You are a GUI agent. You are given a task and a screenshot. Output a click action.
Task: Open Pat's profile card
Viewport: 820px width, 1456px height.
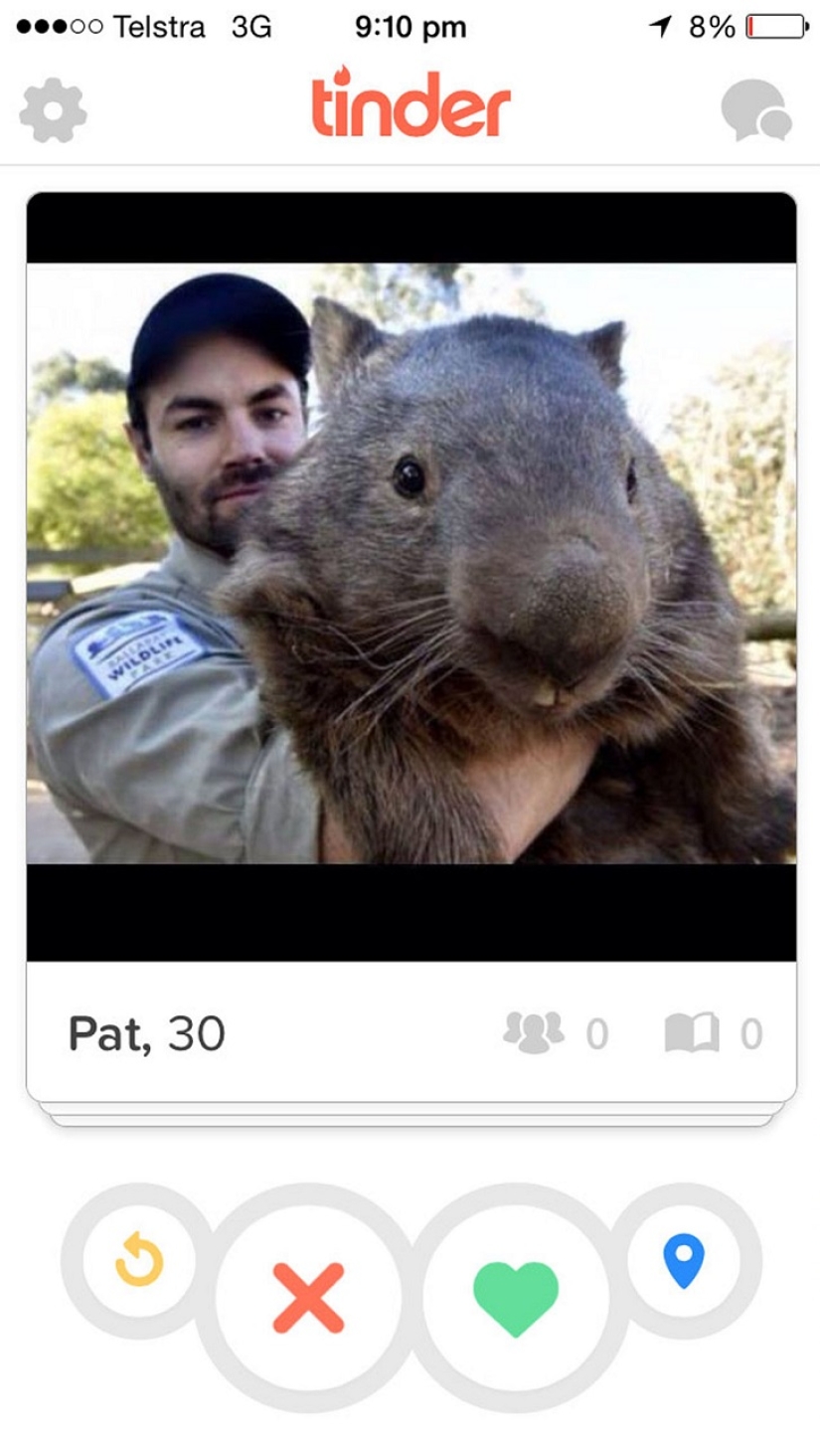click(410, 597)
